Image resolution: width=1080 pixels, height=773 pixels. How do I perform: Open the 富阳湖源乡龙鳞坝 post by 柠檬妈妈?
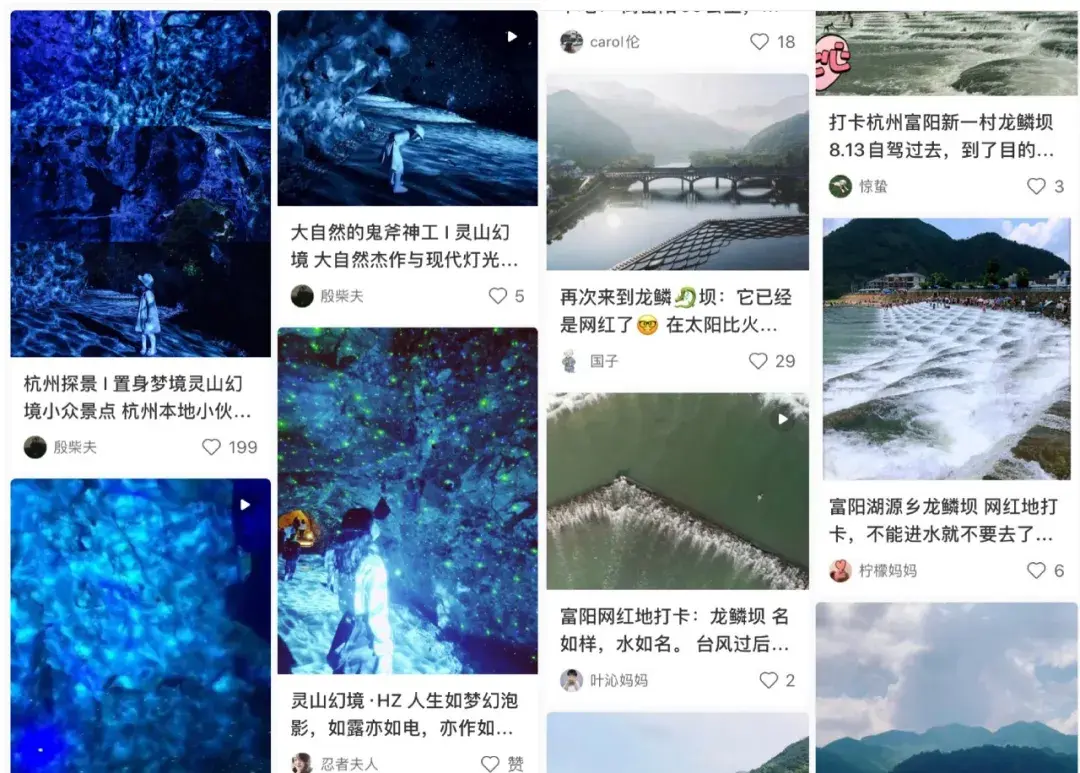[945, 348]
